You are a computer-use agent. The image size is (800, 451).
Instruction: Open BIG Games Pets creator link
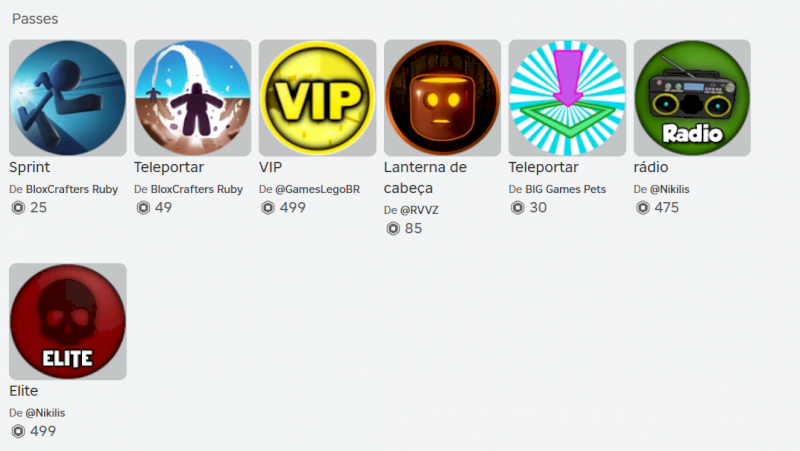[565, 189]
